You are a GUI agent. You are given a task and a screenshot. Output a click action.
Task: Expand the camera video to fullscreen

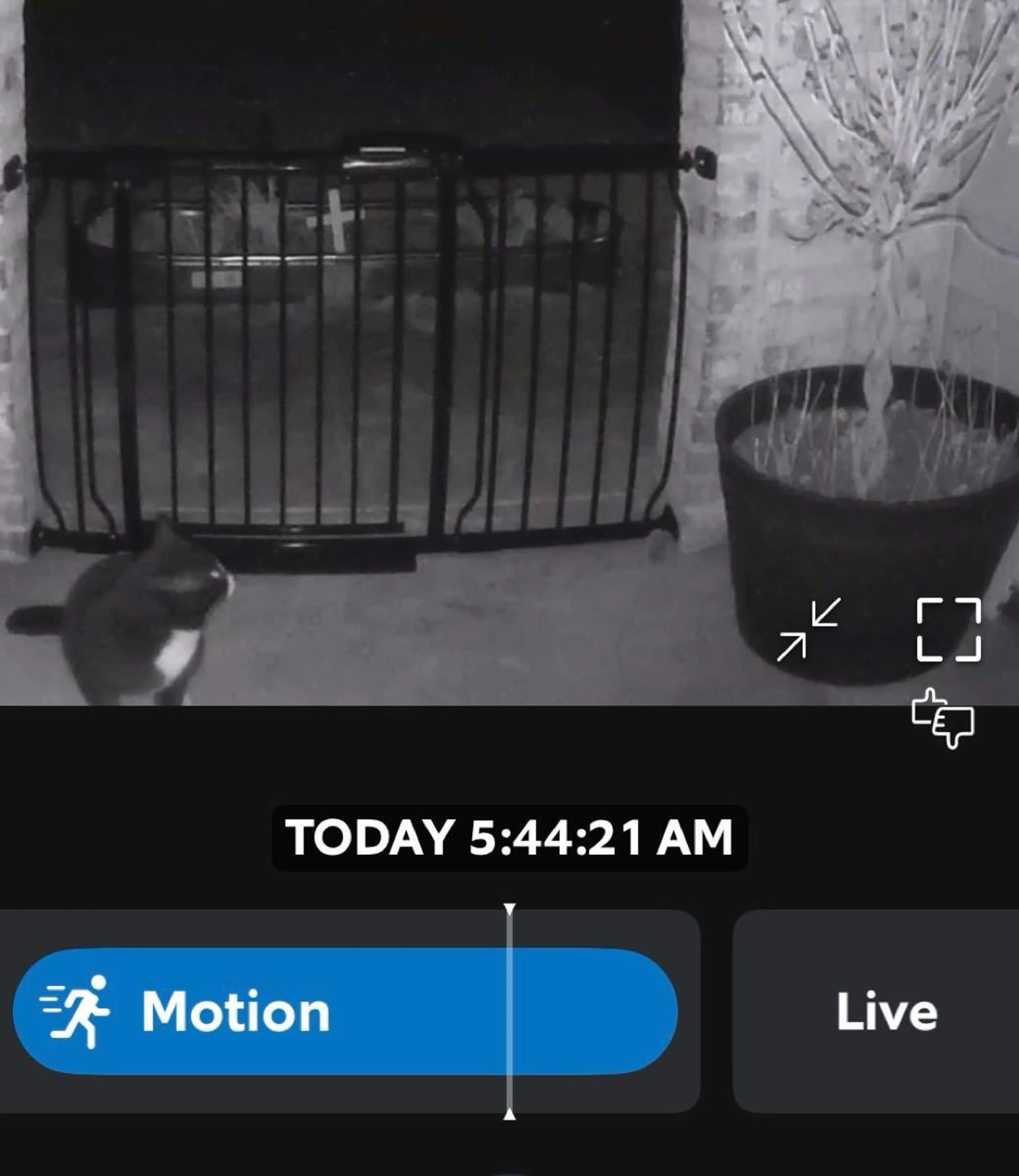[x=948, y=630]
